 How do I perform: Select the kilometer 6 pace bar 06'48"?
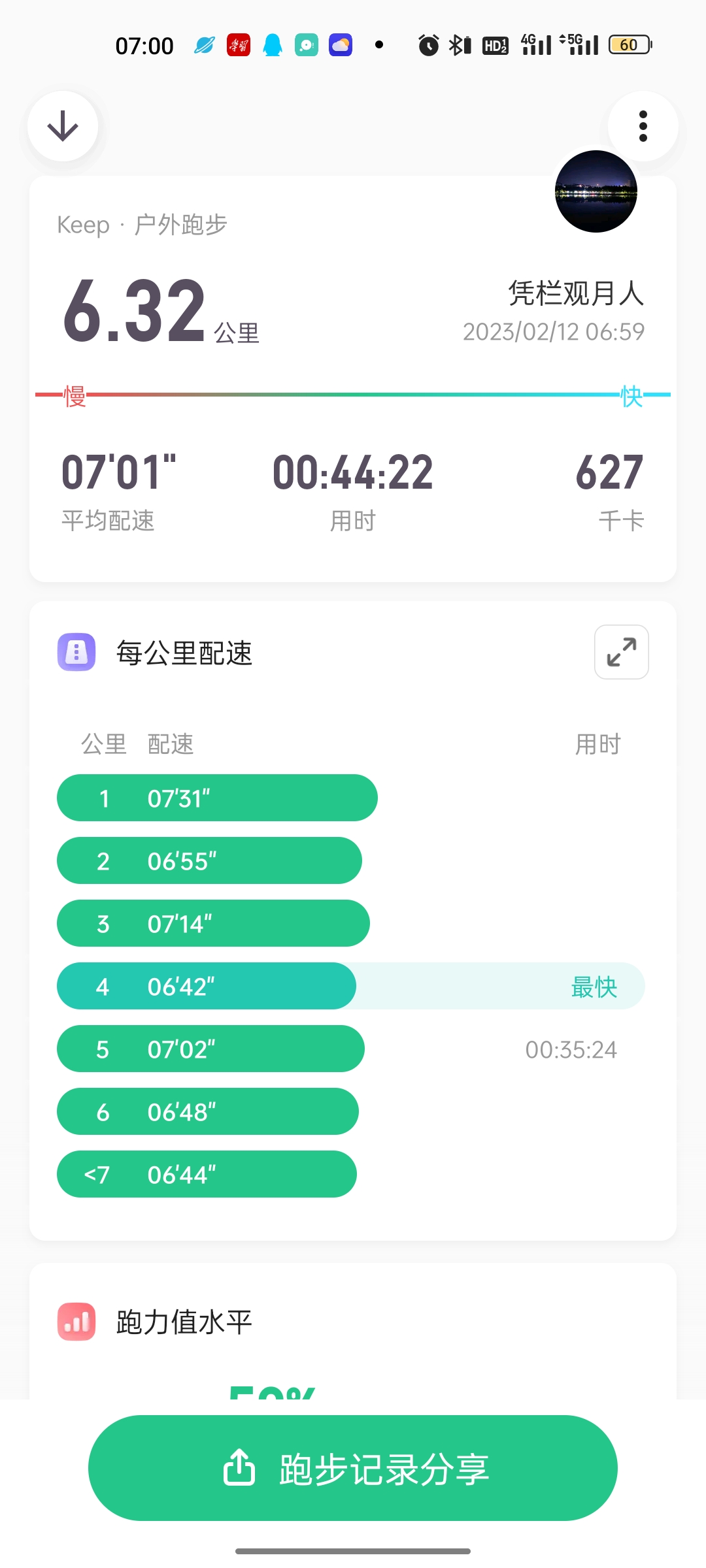(x=208, y=1111)
